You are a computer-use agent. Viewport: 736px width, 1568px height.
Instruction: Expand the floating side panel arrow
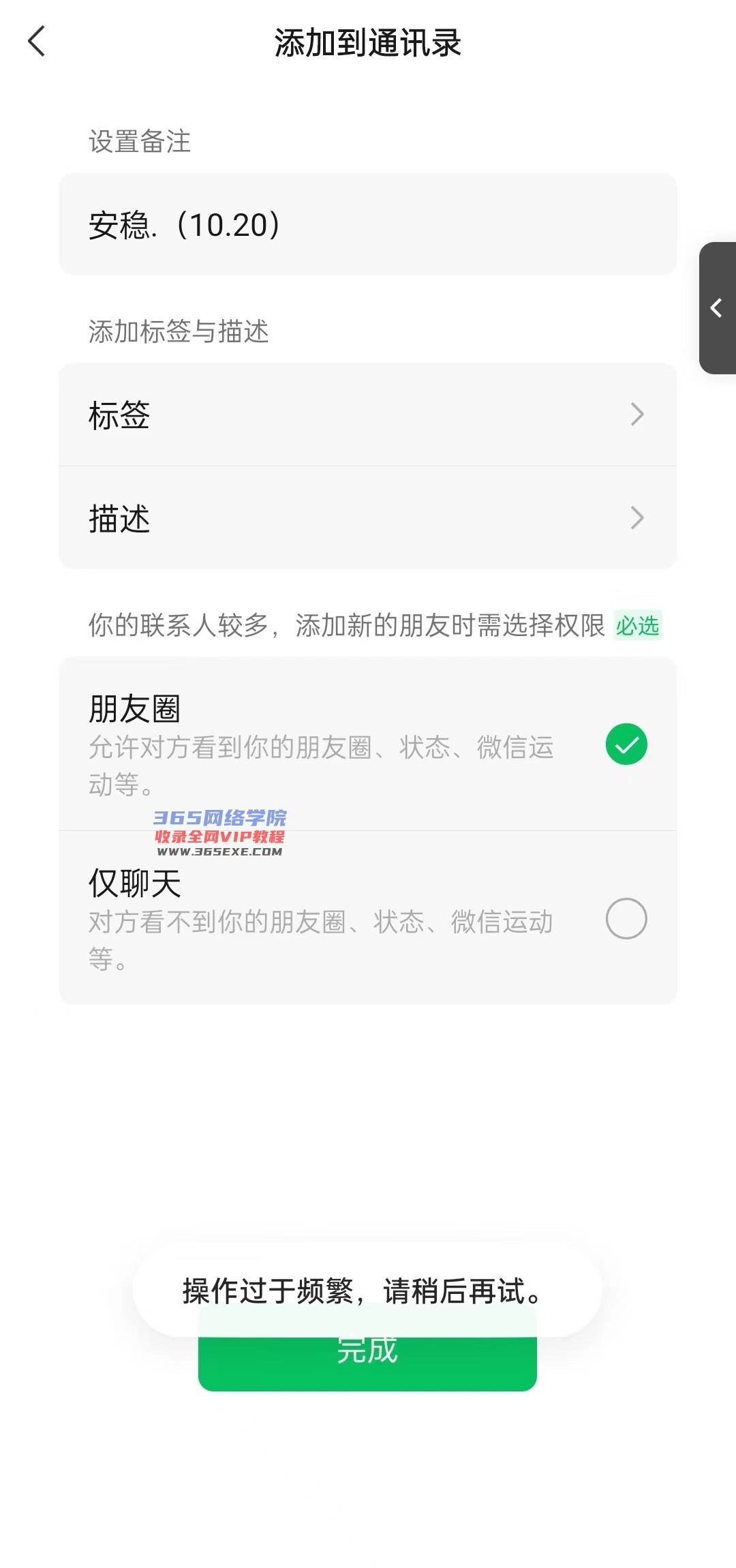pos(717,308)
